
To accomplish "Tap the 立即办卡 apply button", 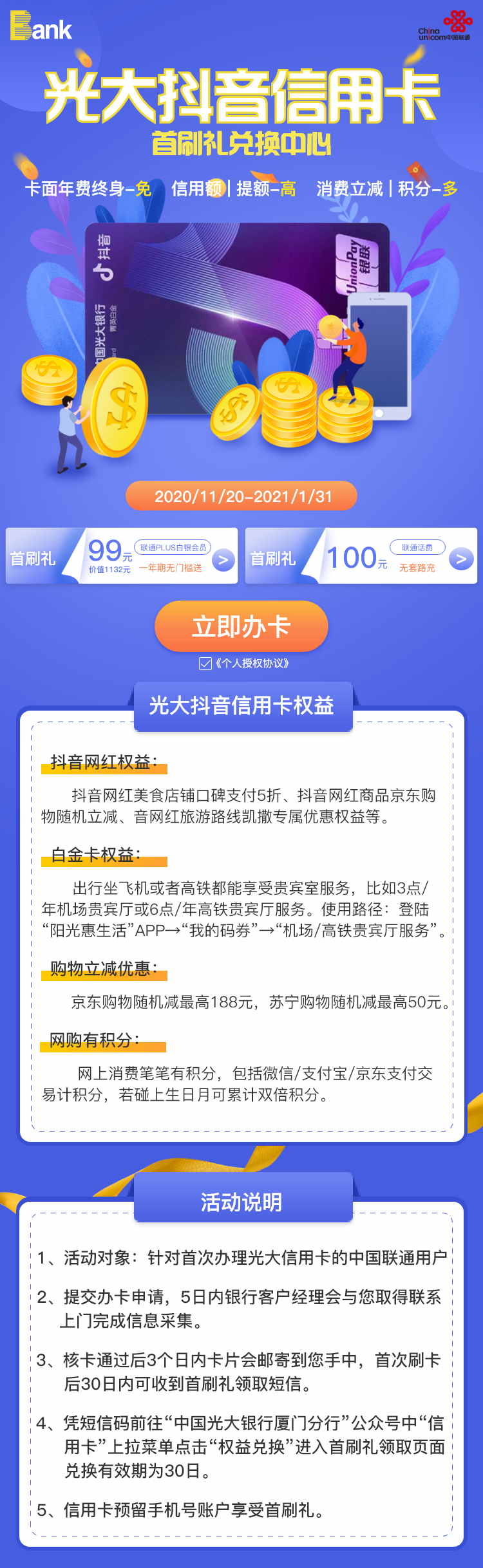I will pos(241,626).
